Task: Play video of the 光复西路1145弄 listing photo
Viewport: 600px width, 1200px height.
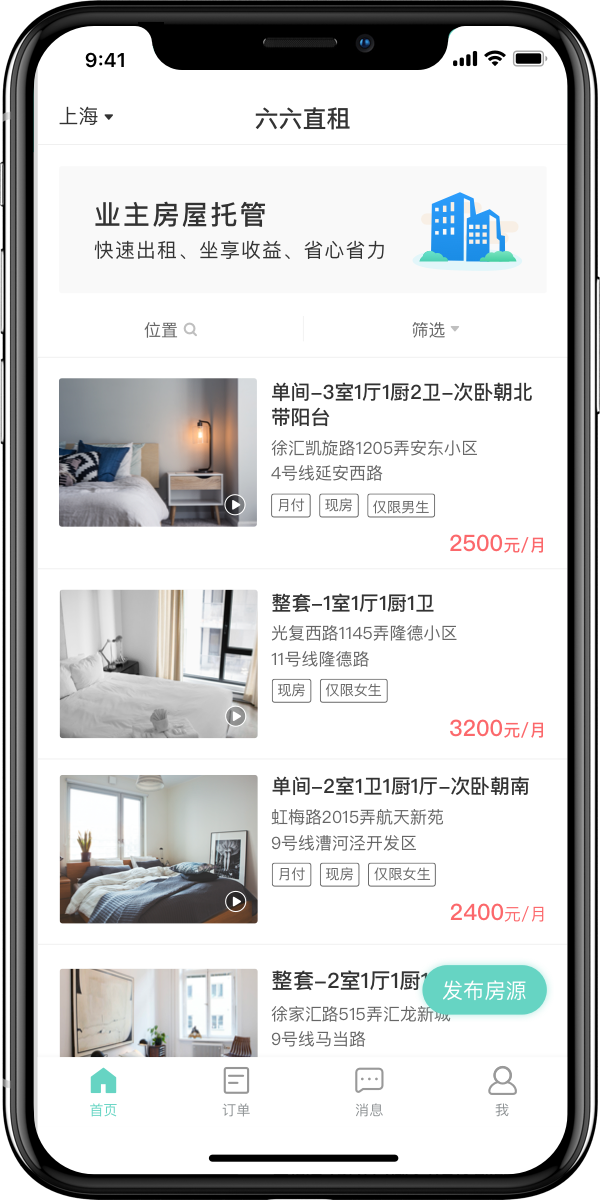Action: pos(236,716)
